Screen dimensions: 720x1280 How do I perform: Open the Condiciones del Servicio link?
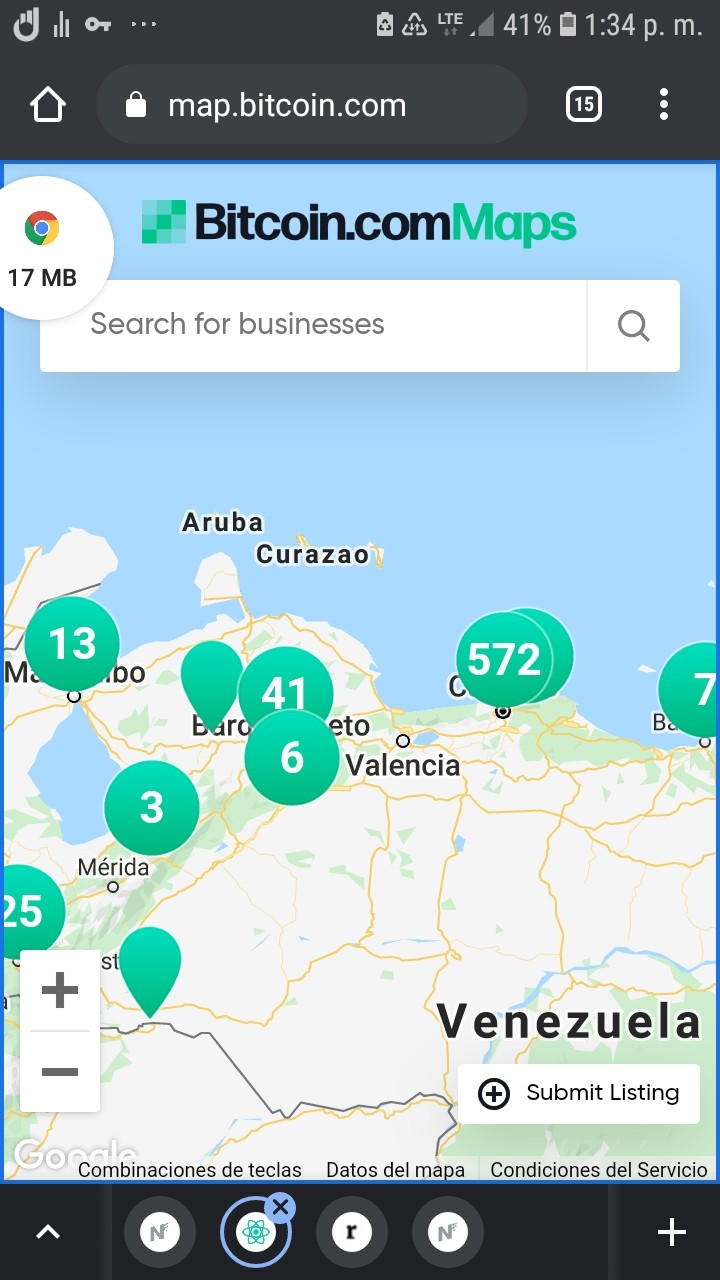tap(599, 1169)
